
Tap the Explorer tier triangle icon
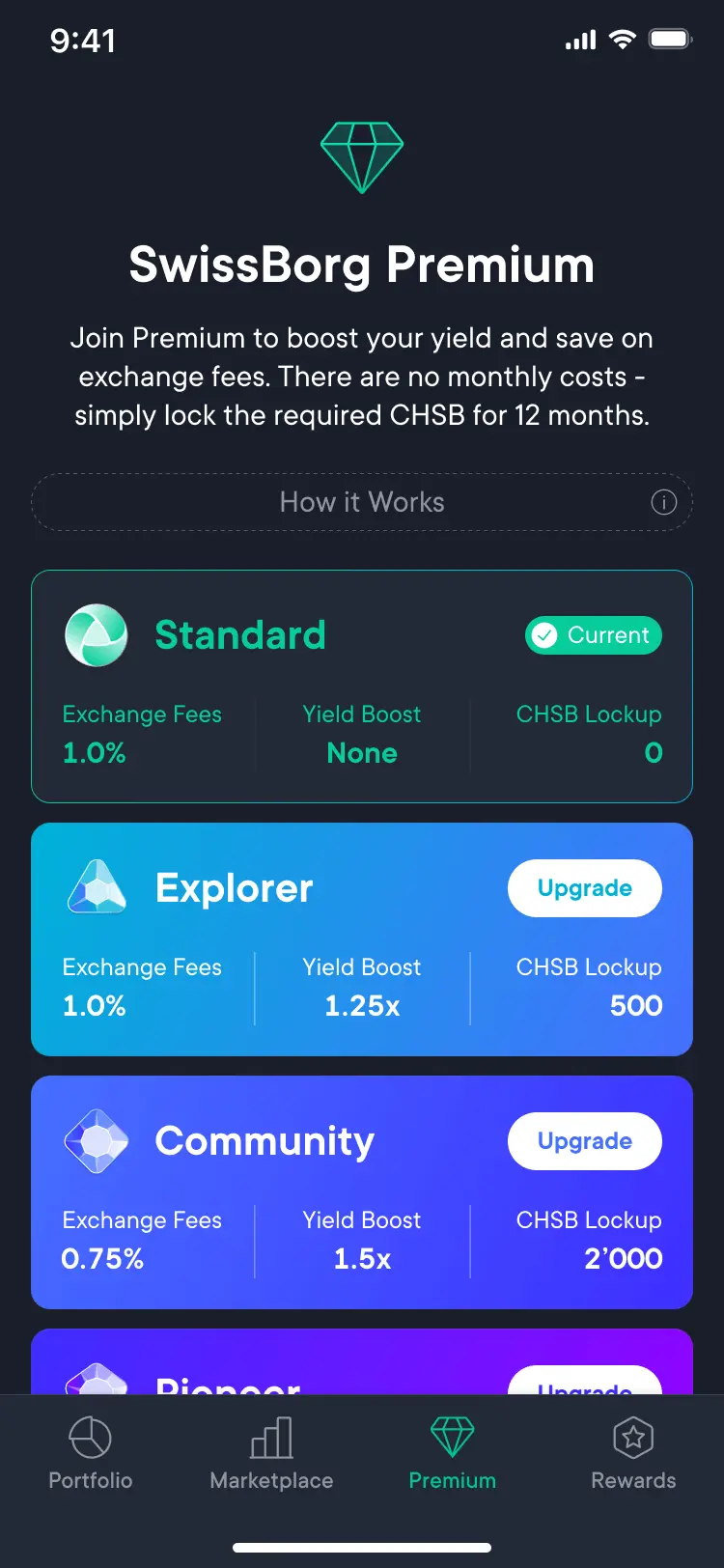coord(96,888)
